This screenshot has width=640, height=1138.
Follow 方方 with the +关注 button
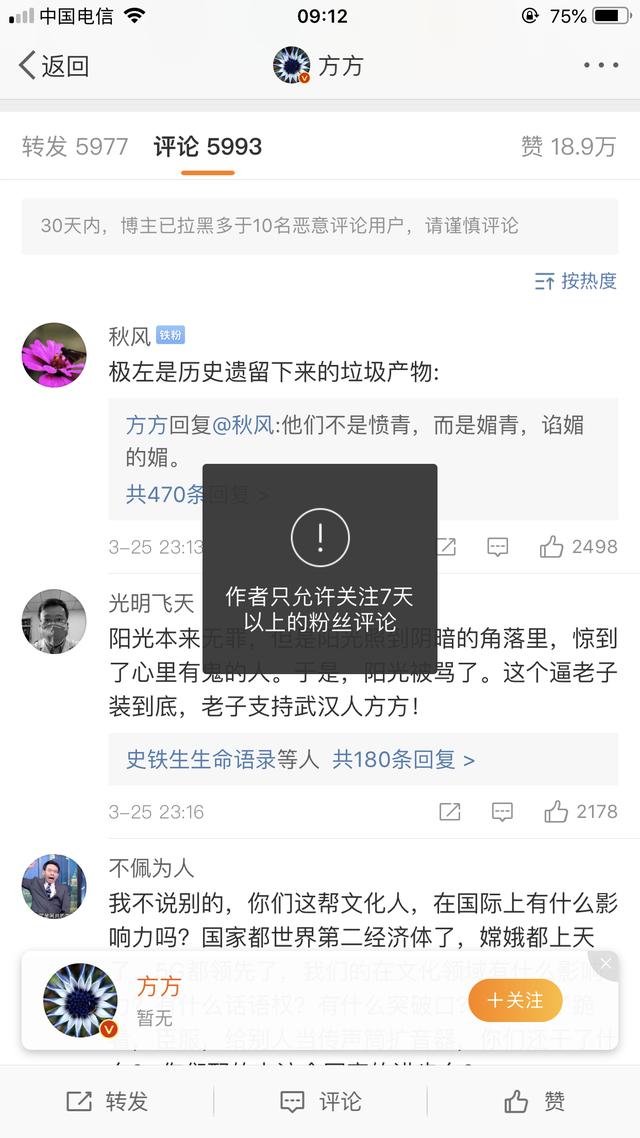(515, 1000)
